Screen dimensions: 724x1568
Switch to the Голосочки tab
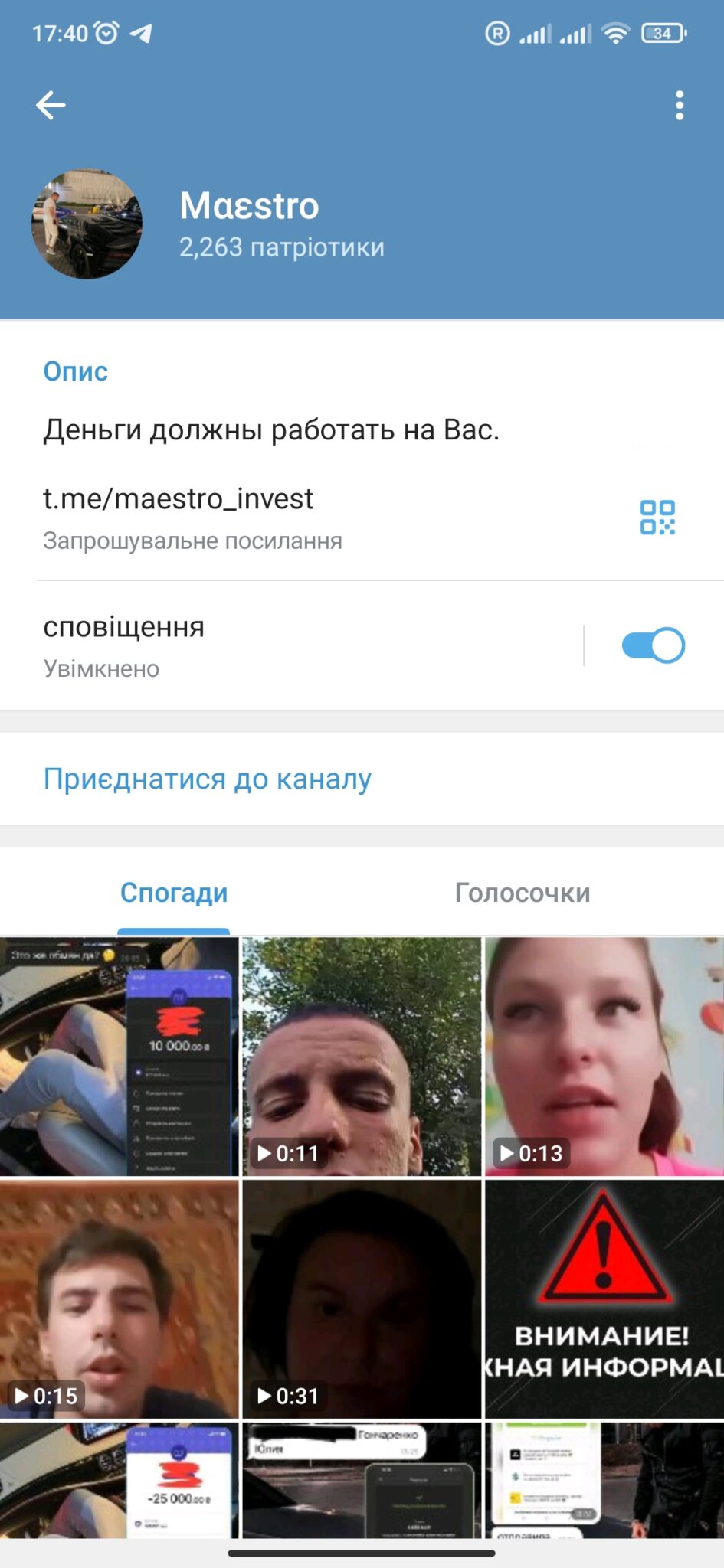523,893
